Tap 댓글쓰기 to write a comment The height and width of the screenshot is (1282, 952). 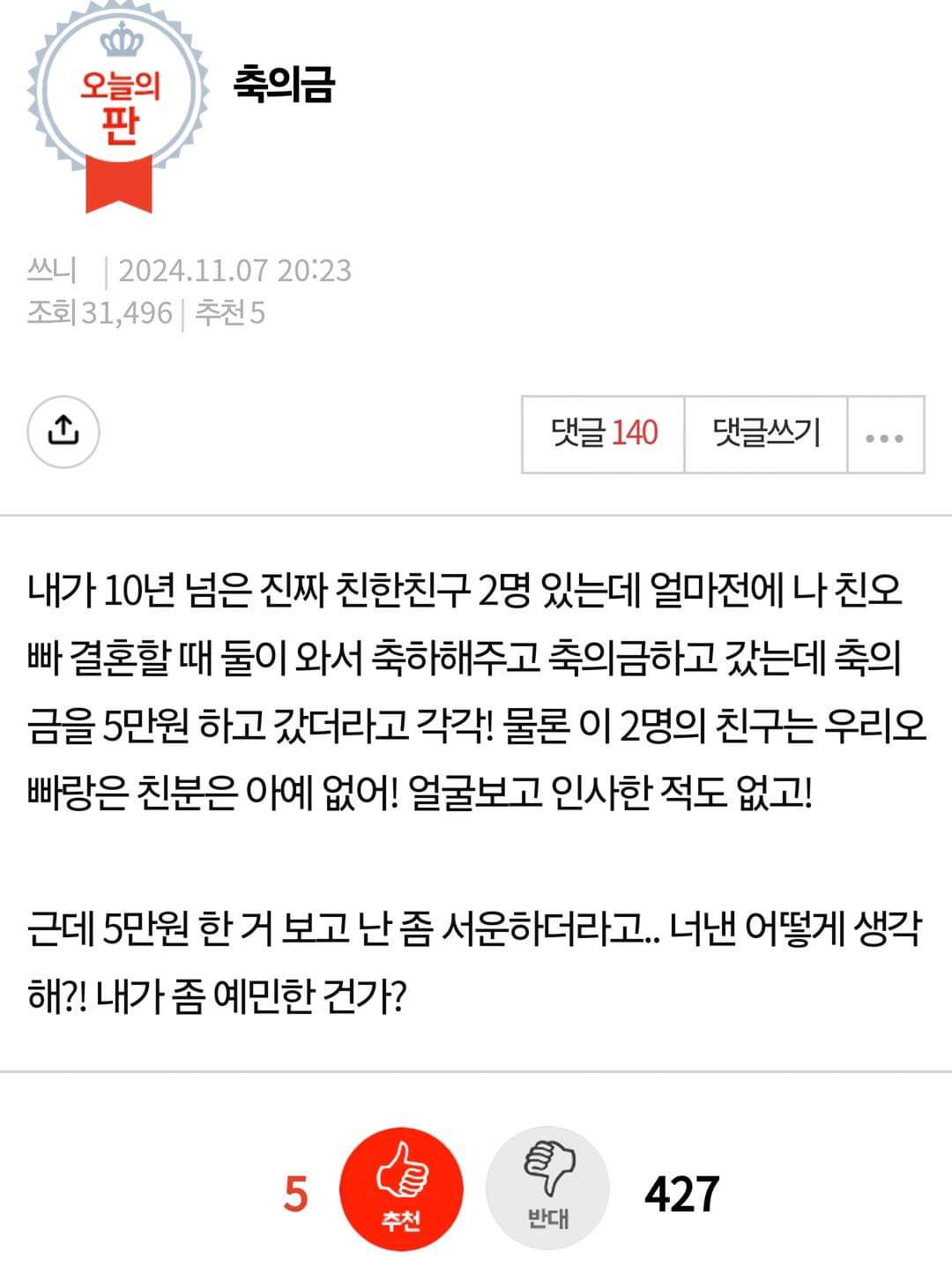(766, 434)
